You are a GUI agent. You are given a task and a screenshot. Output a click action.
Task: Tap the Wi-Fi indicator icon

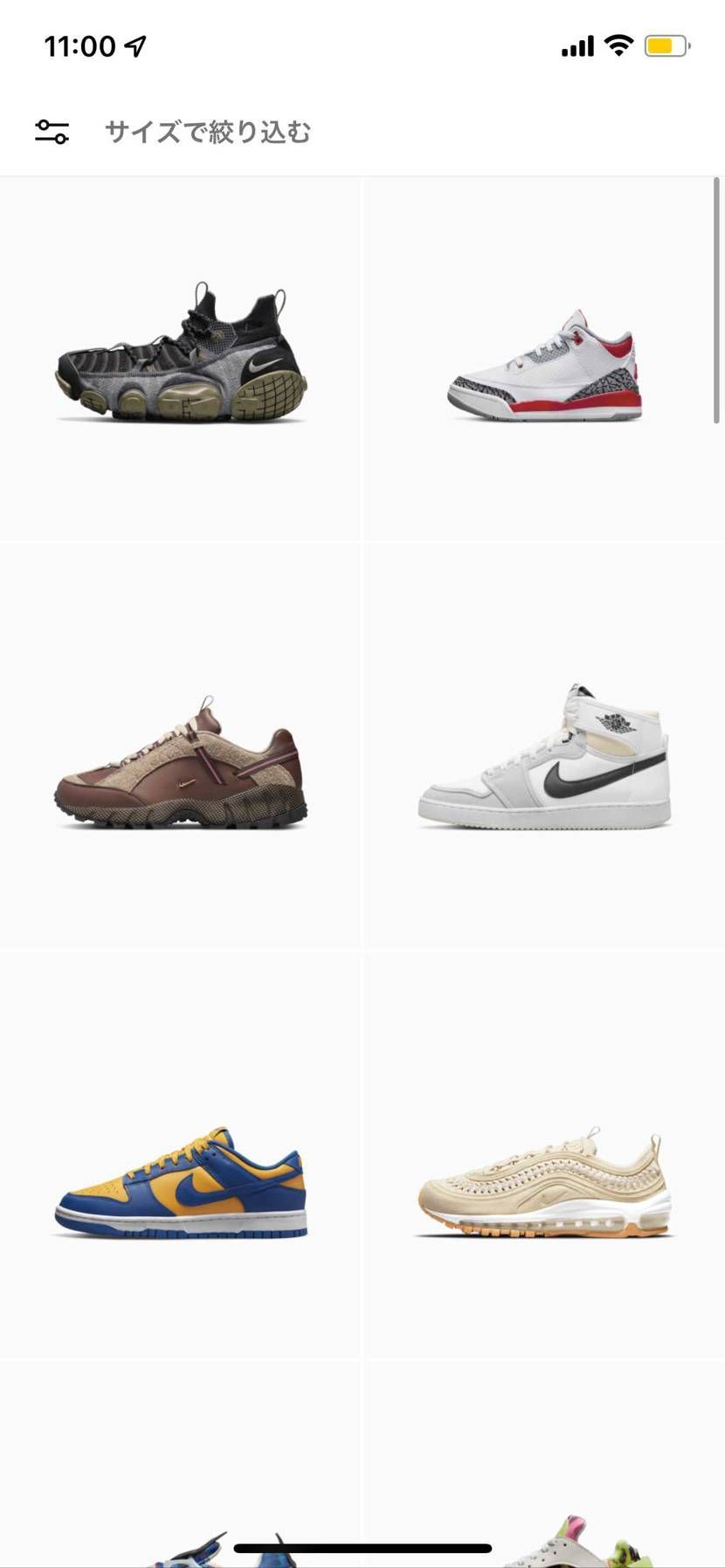coord(619,44)
